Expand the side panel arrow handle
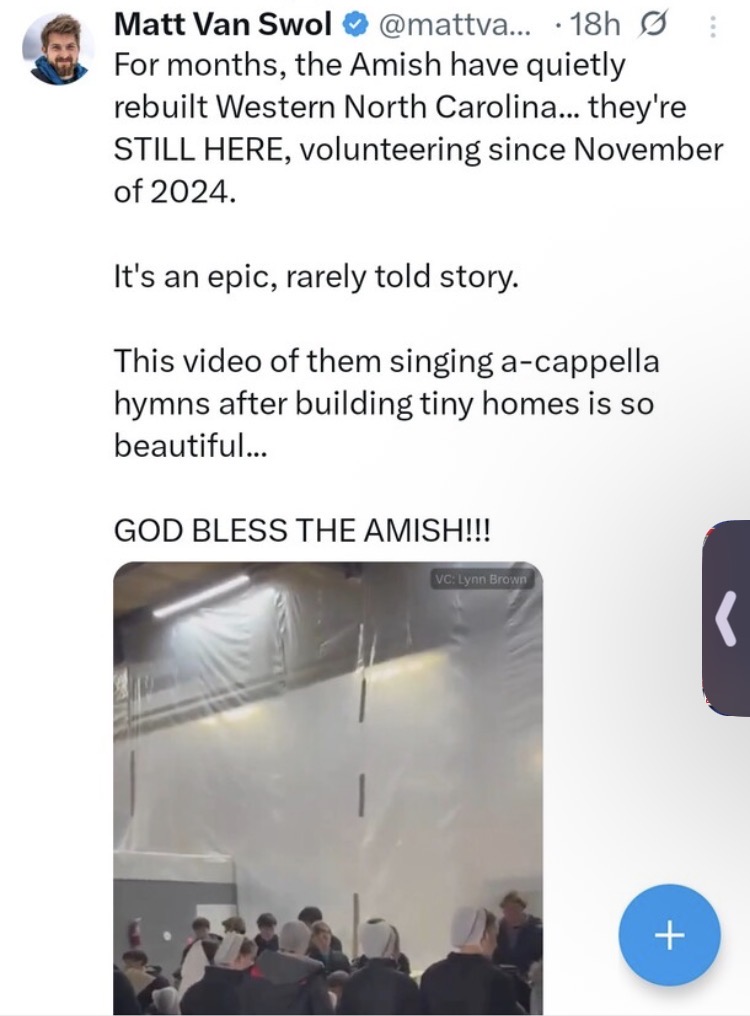The height and width of the screenshot is (1016, 750). click(x=727, y=618)
